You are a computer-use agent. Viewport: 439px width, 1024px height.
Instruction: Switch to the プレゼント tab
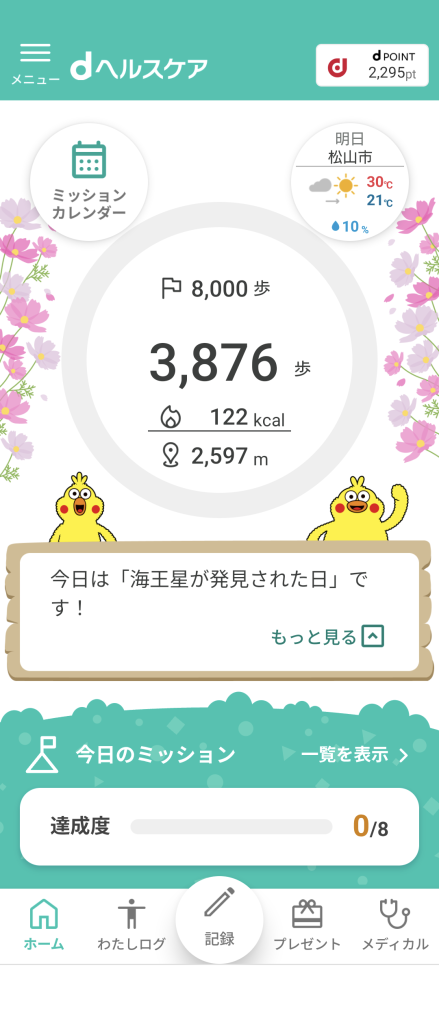tap(307, 925)
